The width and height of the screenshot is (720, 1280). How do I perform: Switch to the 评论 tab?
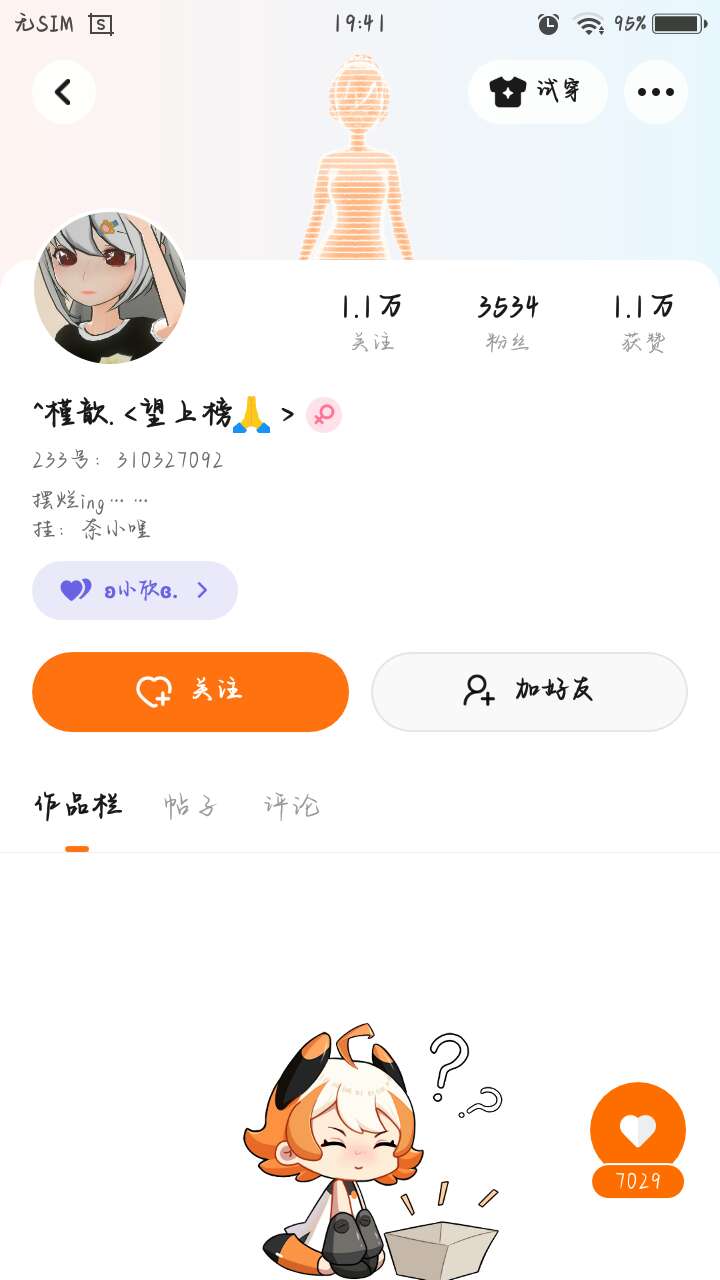[291, 805]
